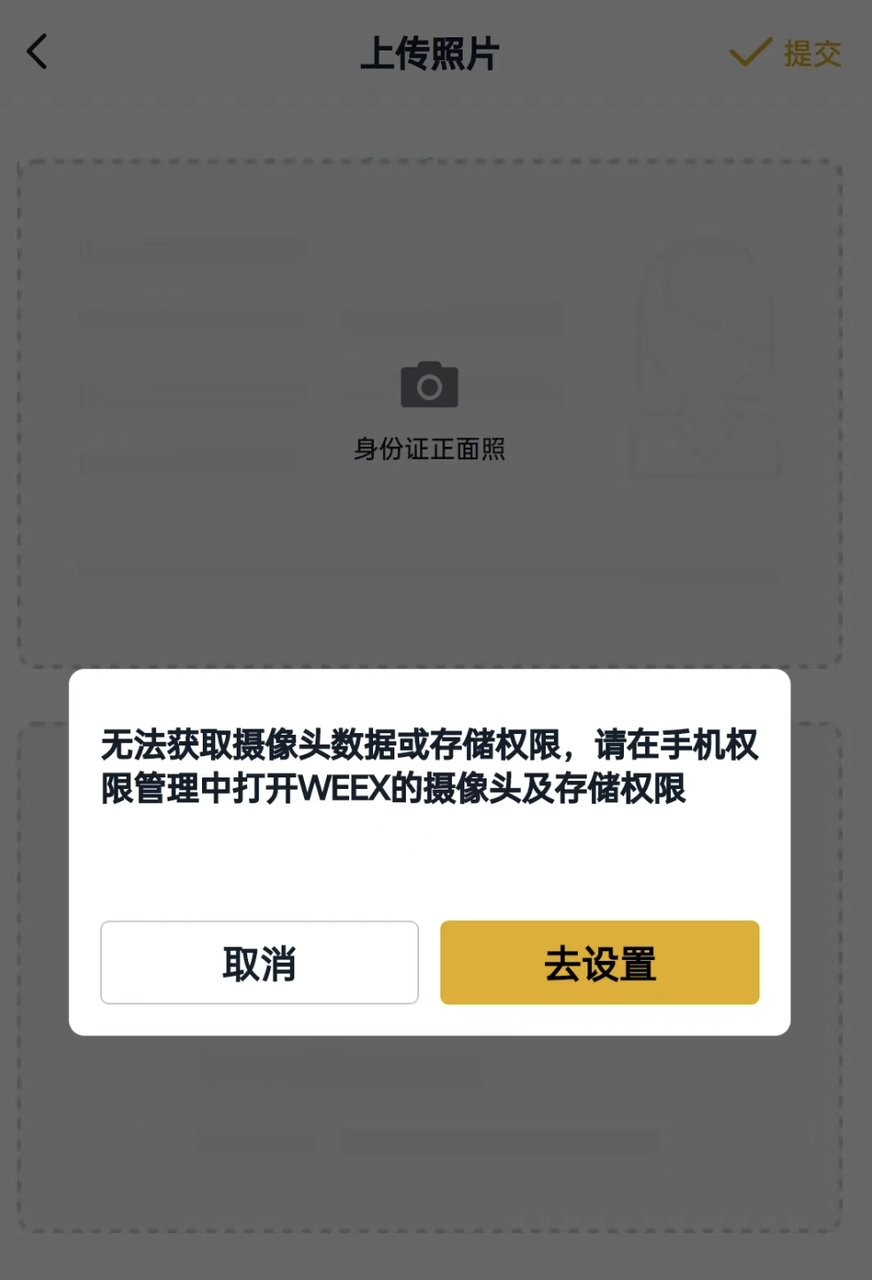
Task: Tap 去设置 to open permission settings
Action: click(x=599, y=962)
